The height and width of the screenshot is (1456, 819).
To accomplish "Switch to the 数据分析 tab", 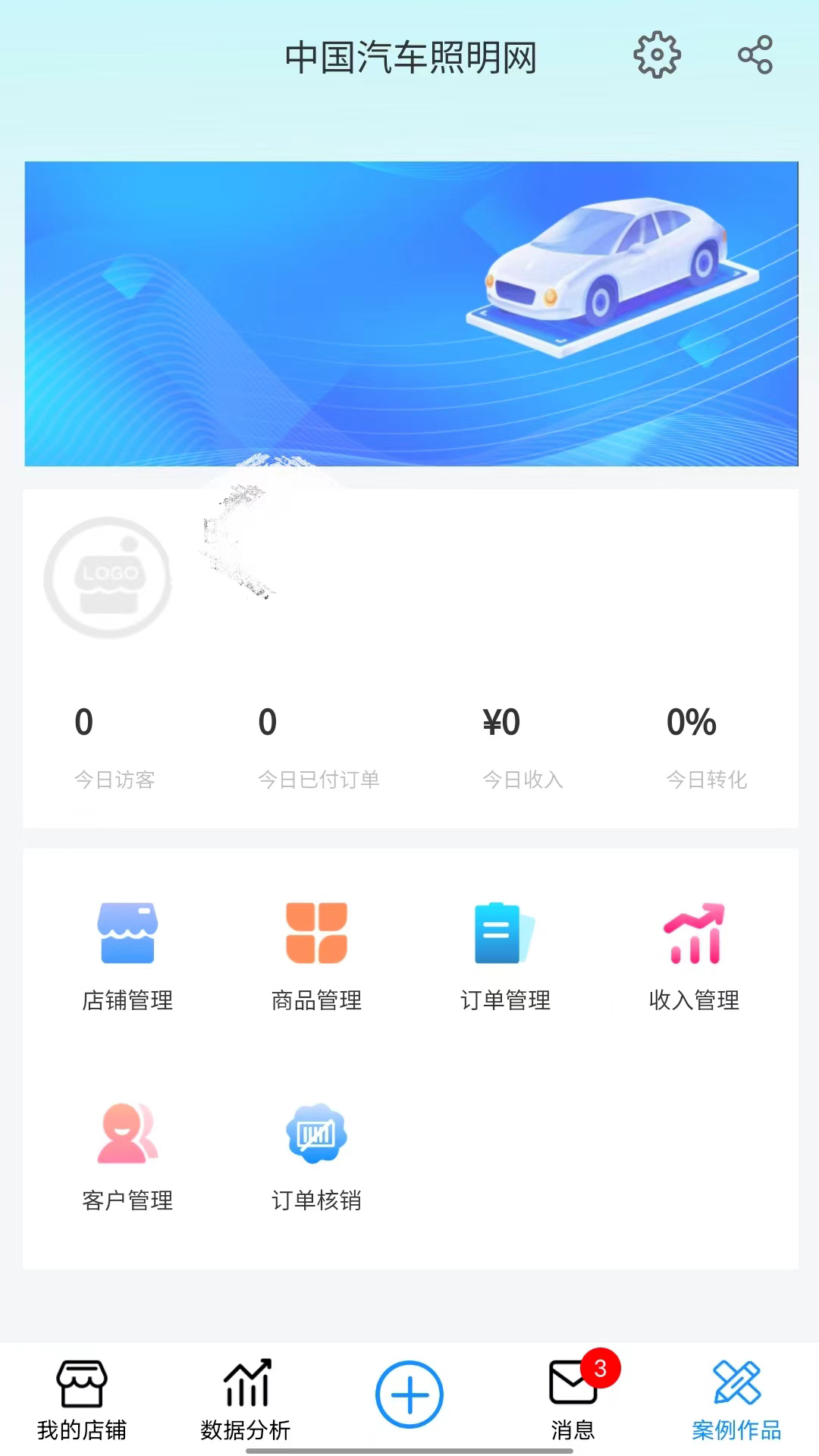I will (x=246, y=1400).
